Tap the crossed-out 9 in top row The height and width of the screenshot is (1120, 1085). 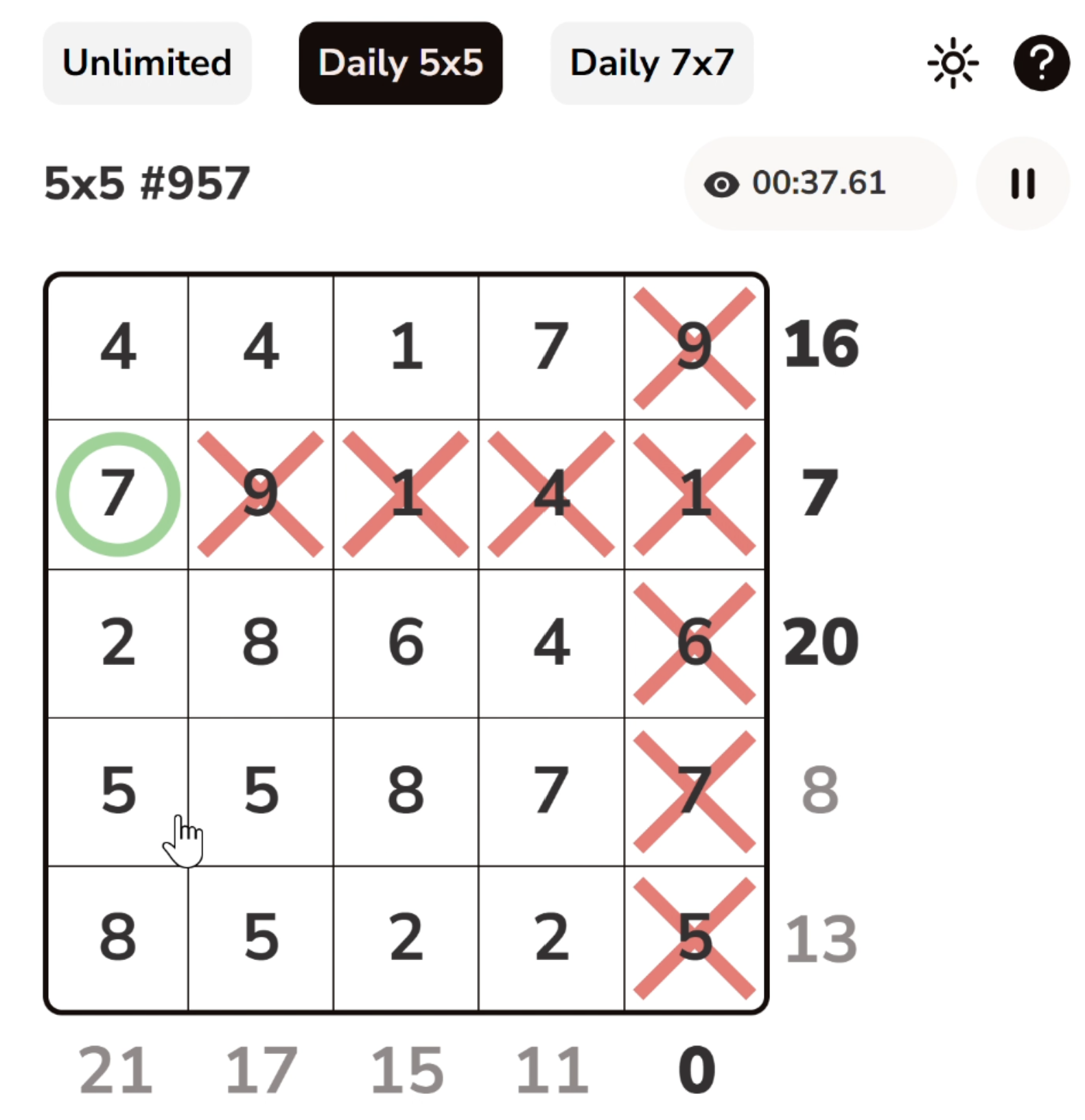pyautogui.click(x=694, y=348)
